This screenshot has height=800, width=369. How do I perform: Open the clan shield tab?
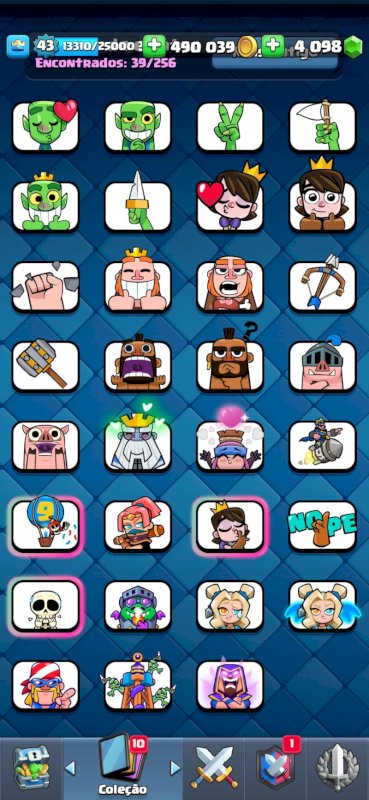tap(276, 768)
